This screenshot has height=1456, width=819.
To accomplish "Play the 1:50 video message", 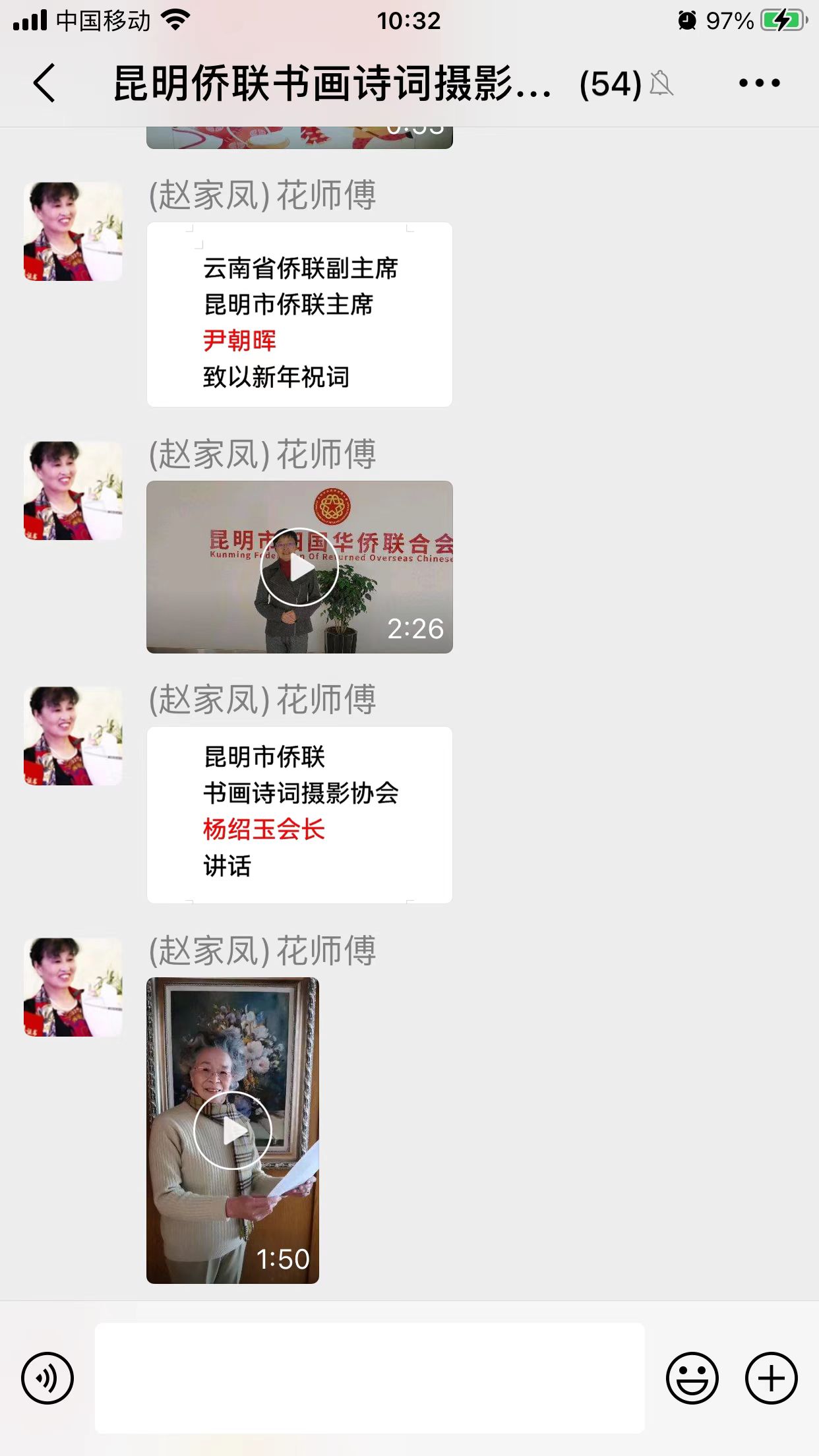I will coord(233,1130).
